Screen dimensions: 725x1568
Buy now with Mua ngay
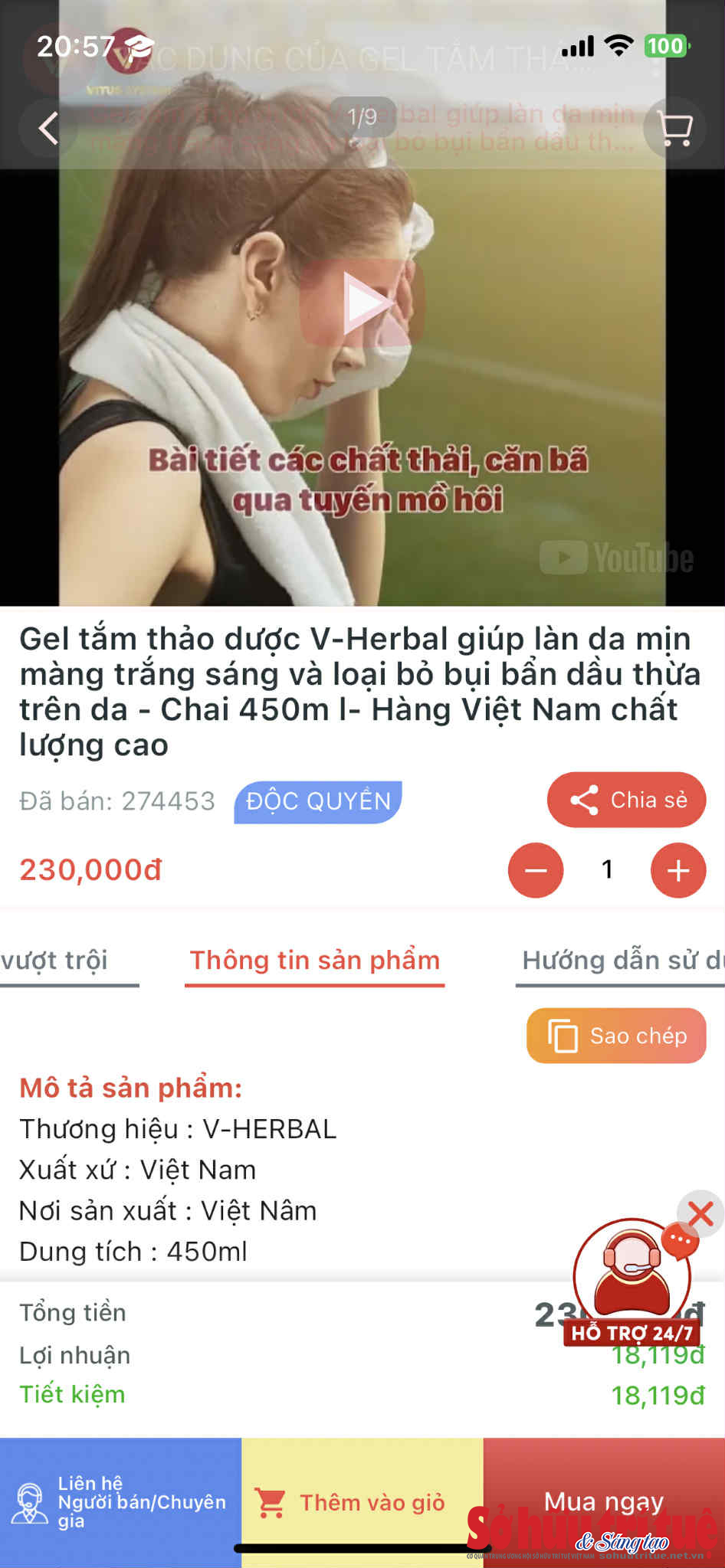click(x=604, y=1502)
